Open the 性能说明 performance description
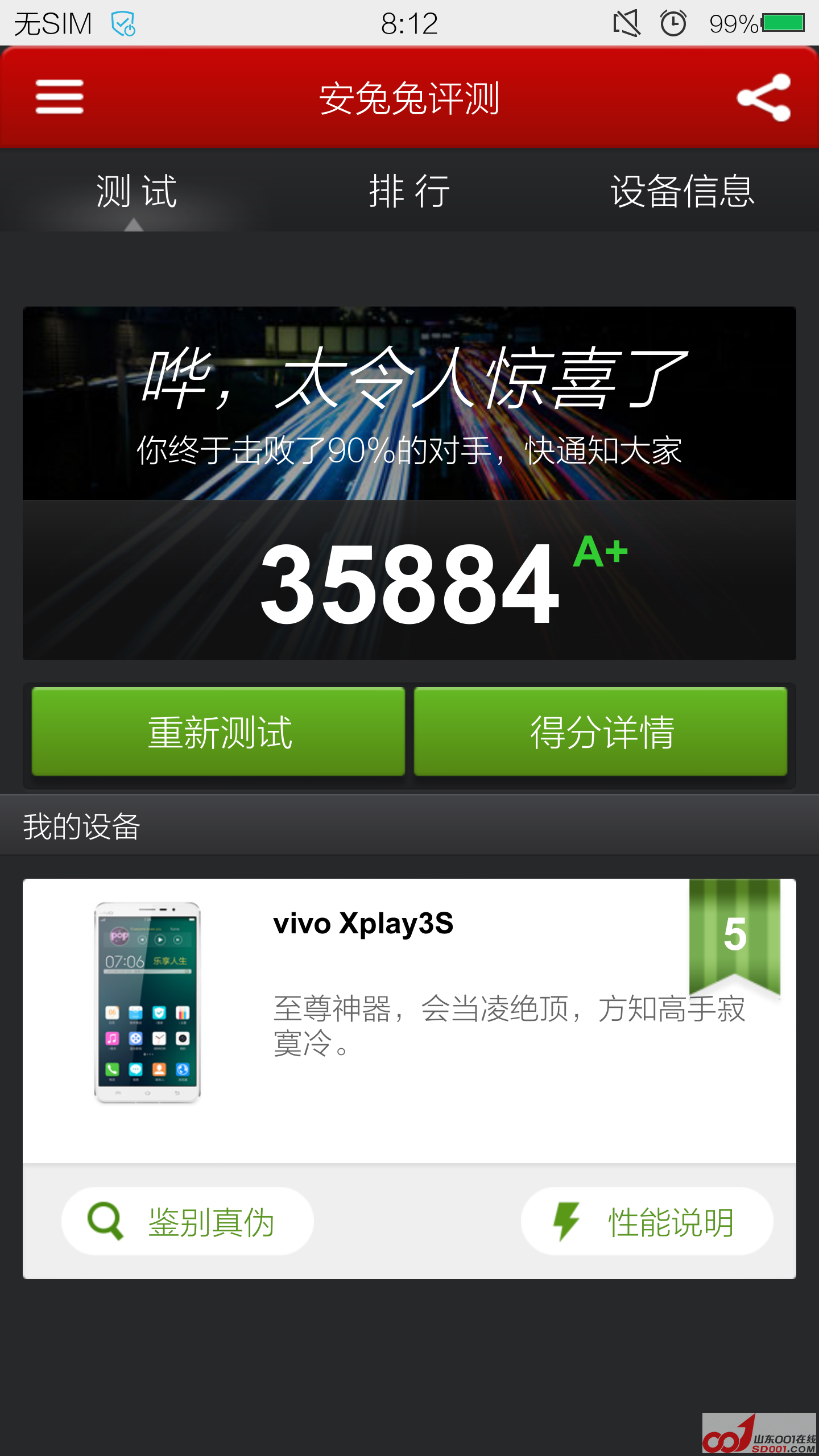Viewport: 819px width, 1456px height. point(647,1221)
